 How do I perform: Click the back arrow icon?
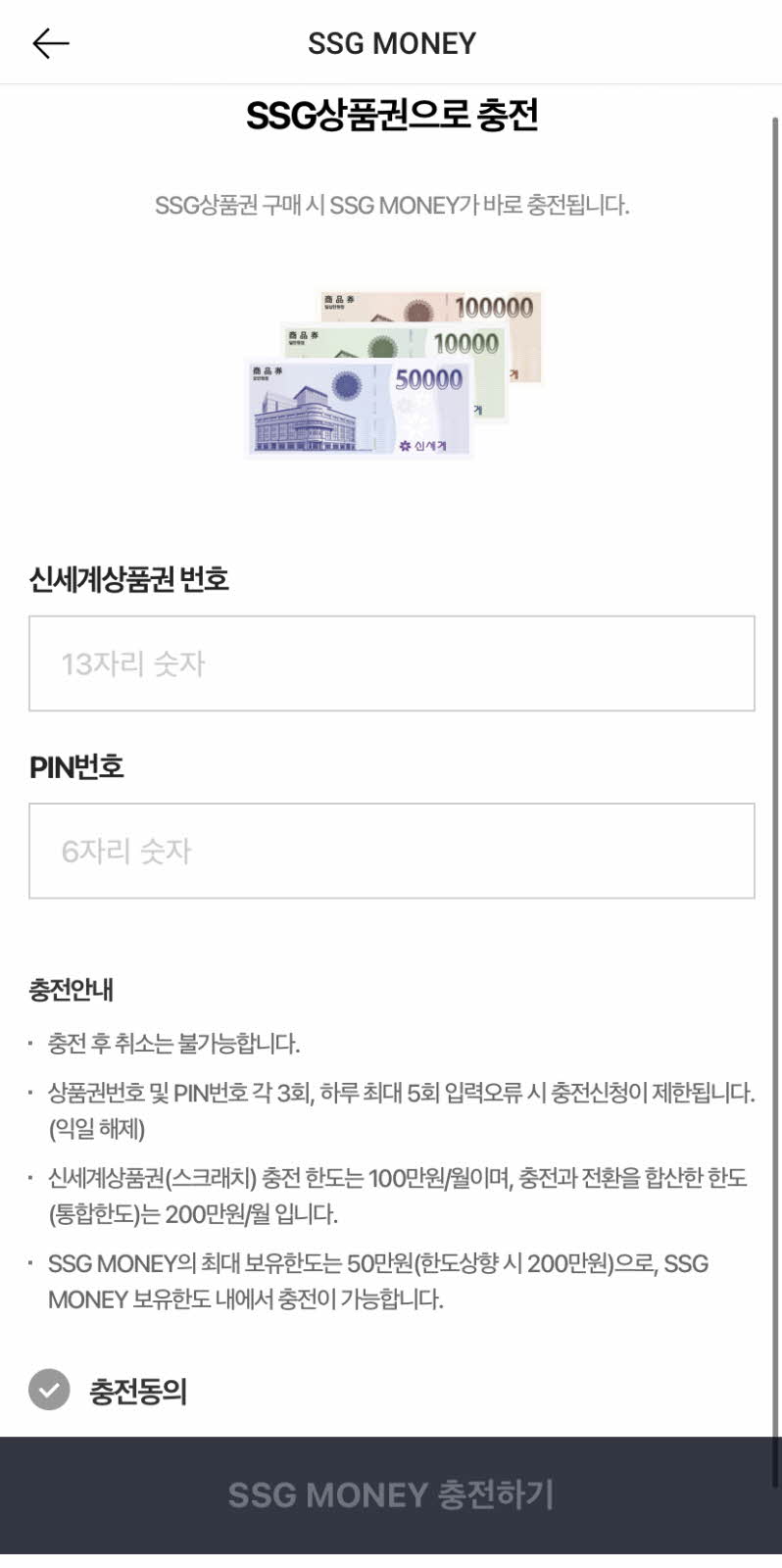(x=49, y=42)
